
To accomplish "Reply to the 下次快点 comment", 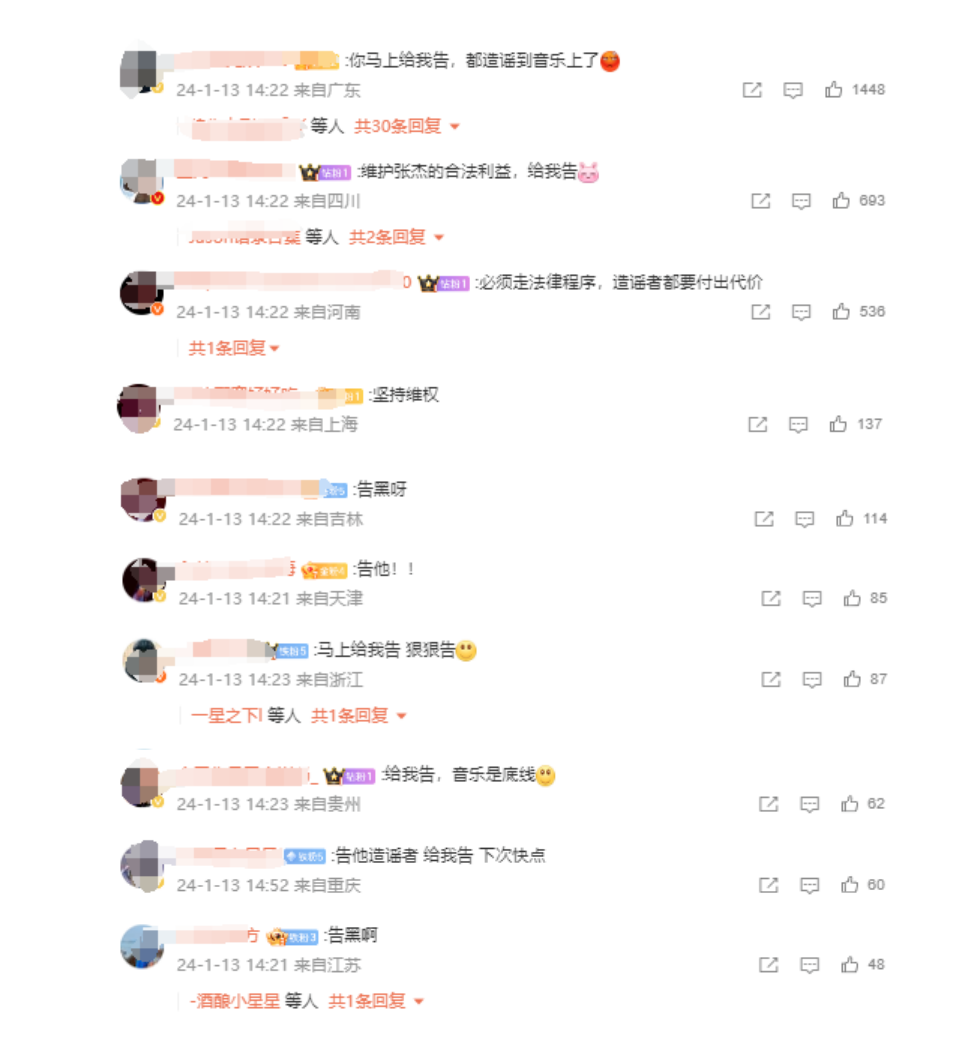I will click(x=810, y=885).
